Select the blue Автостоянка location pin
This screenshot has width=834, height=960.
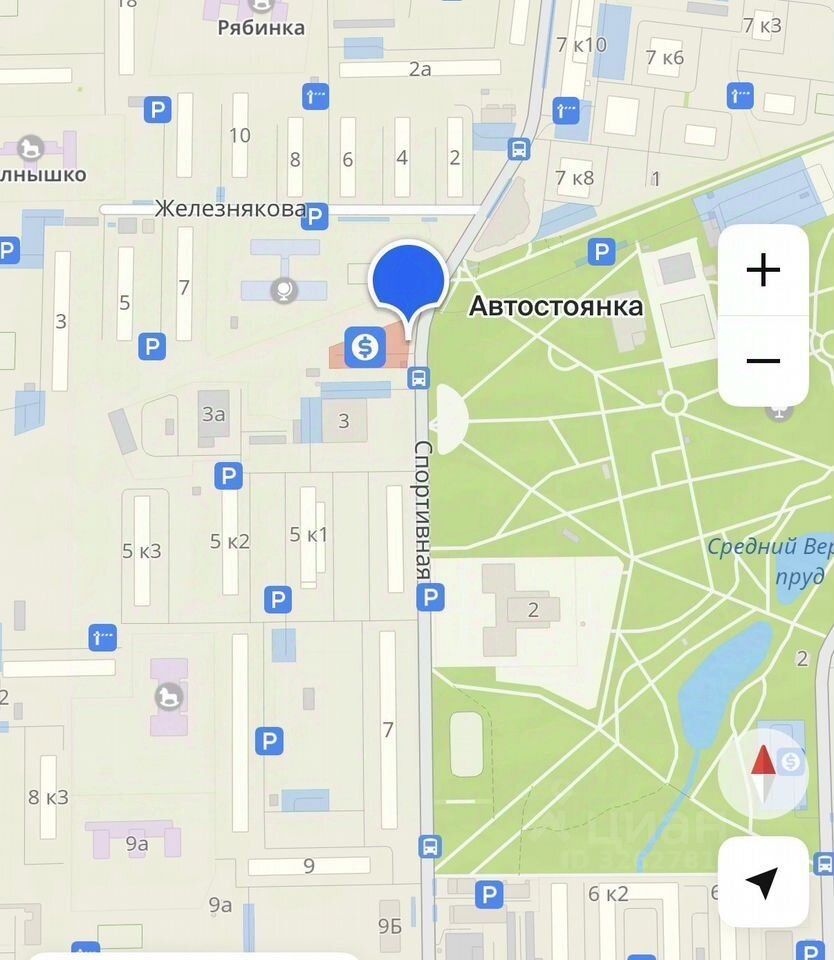pos(408,279)
